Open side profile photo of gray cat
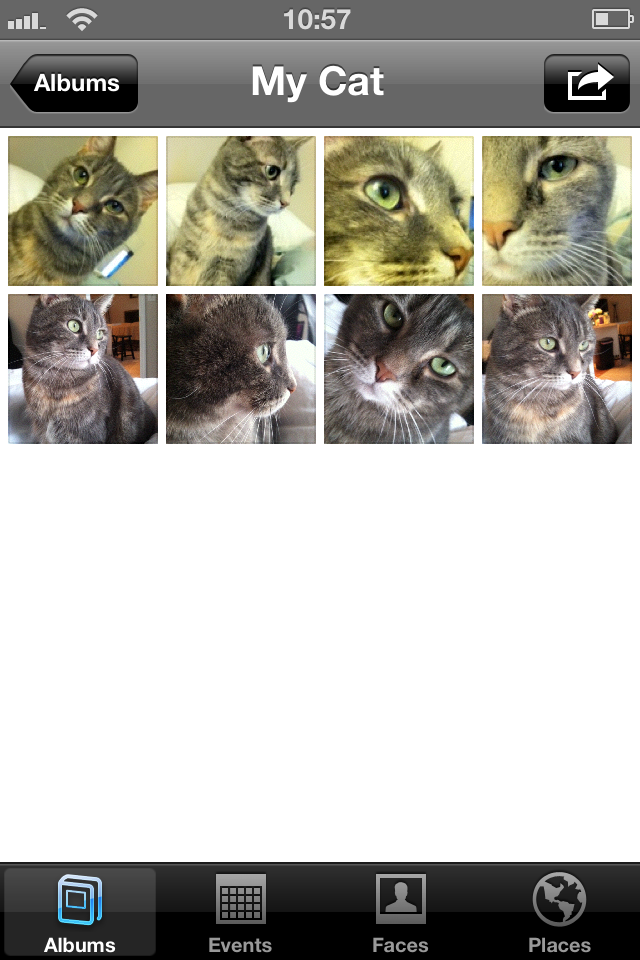 click(x=241, y=369)
